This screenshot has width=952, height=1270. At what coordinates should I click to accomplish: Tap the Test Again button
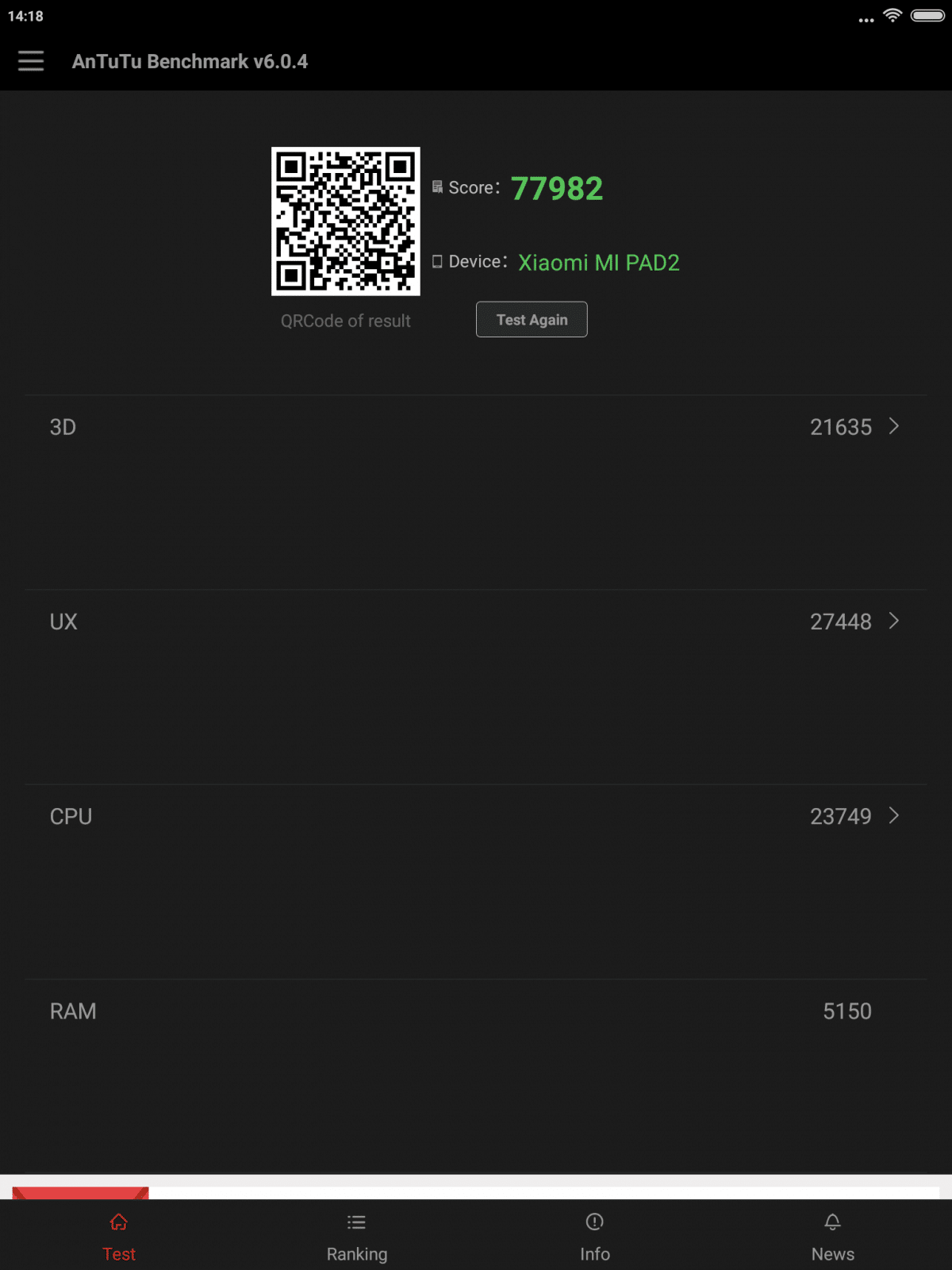click(x=532, y=320)
